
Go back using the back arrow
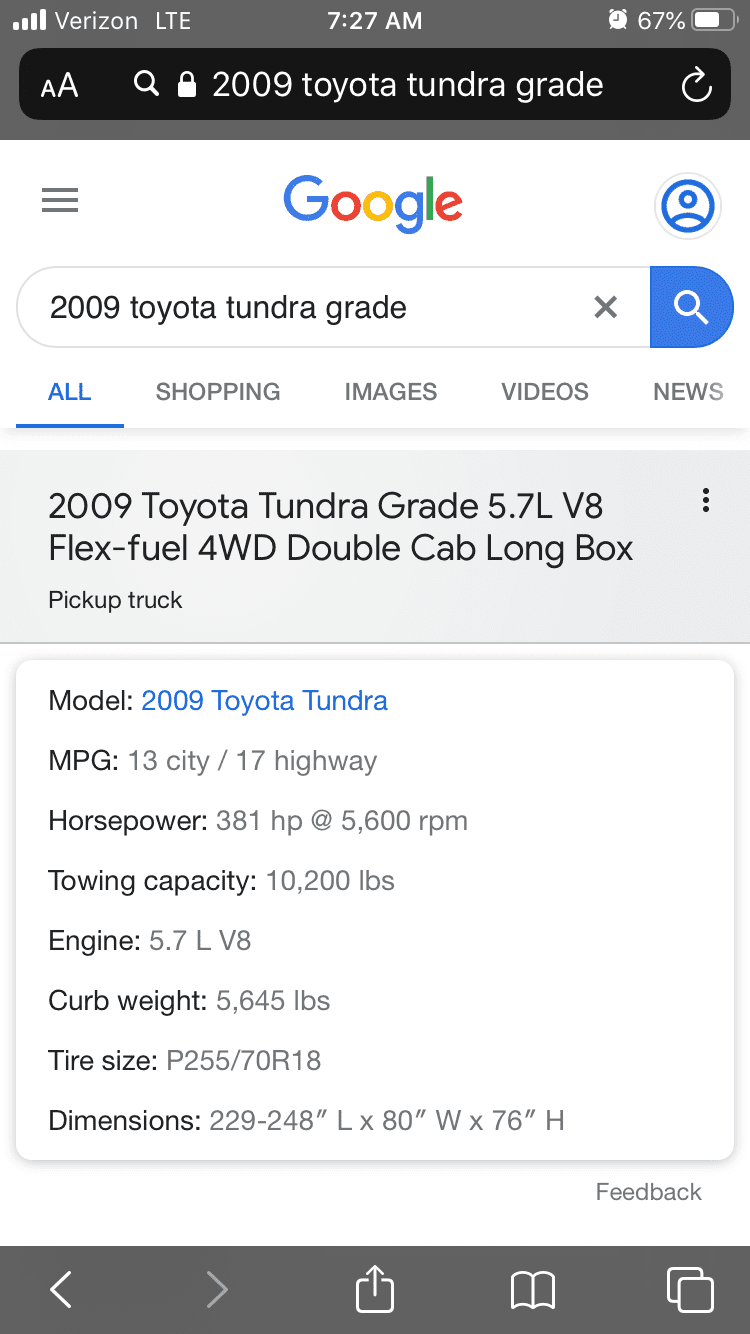(x=60, y=1290)
